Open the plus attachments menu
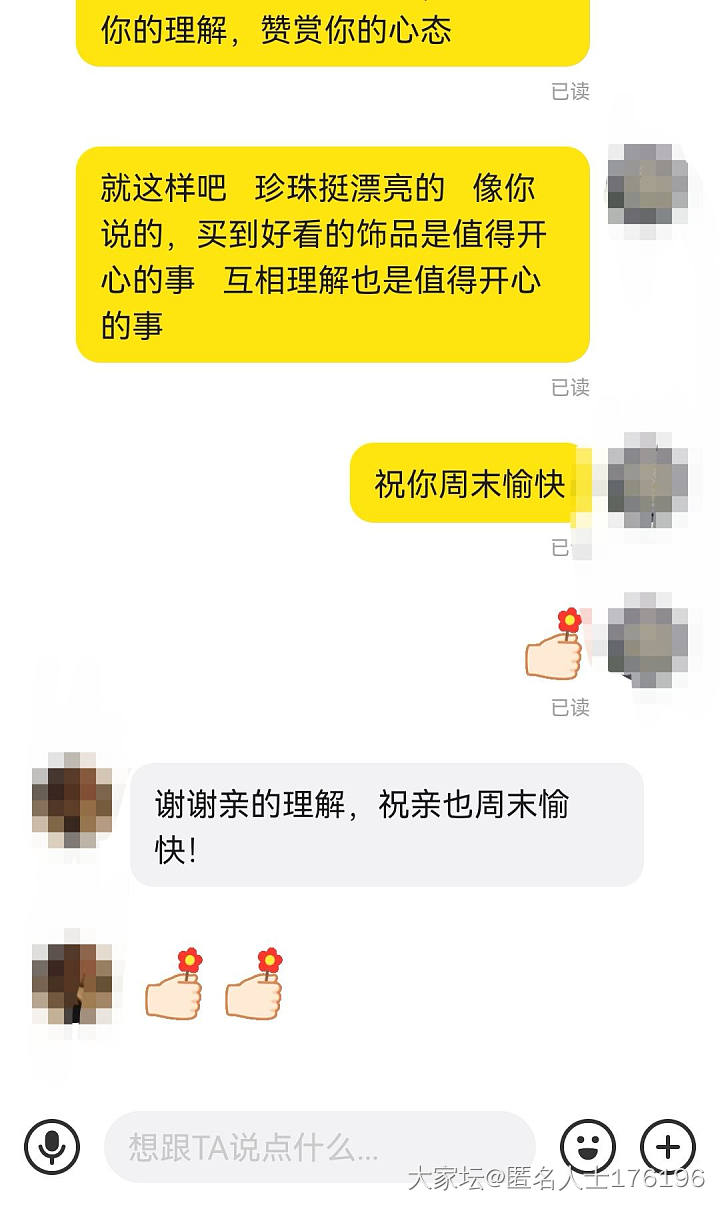Screen dimensions: 720x1207 point(667,1146)
